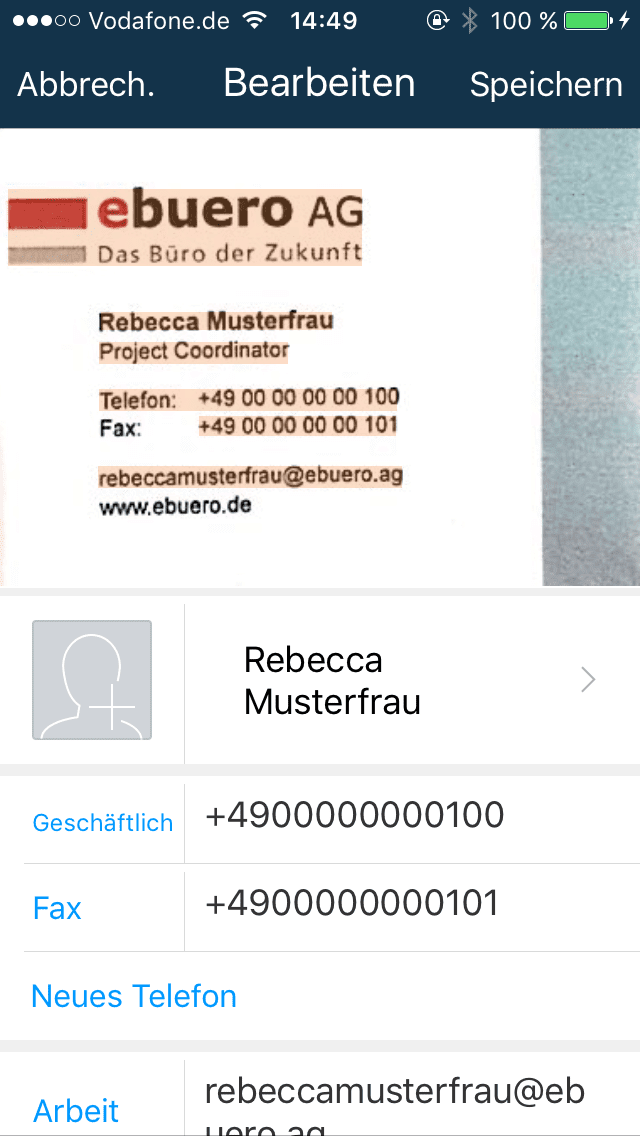Change the Geschäftlich phone label

pos(103,823)
